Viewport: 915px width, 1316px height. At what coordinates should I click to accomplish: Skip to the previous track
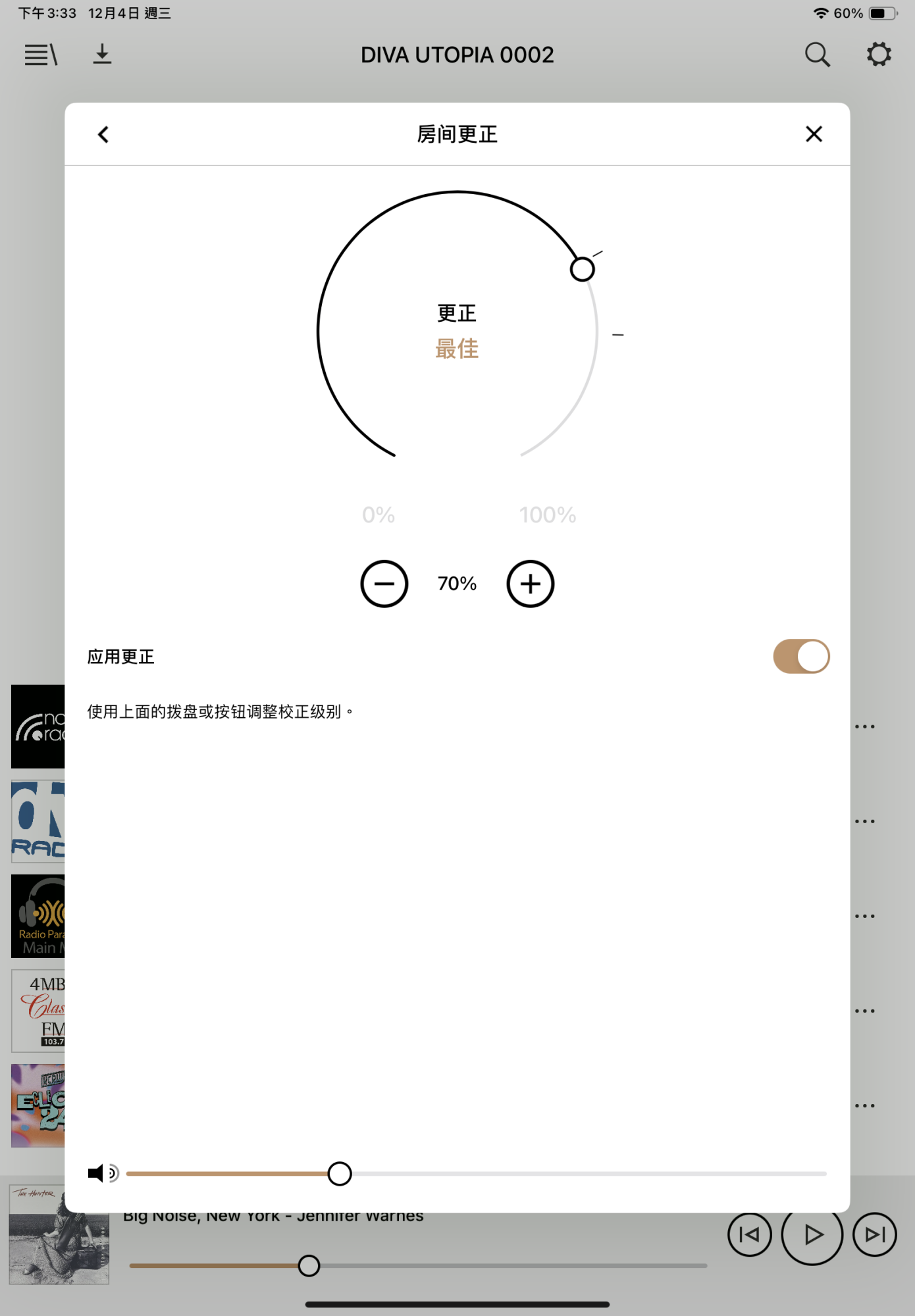point(749,1234)
